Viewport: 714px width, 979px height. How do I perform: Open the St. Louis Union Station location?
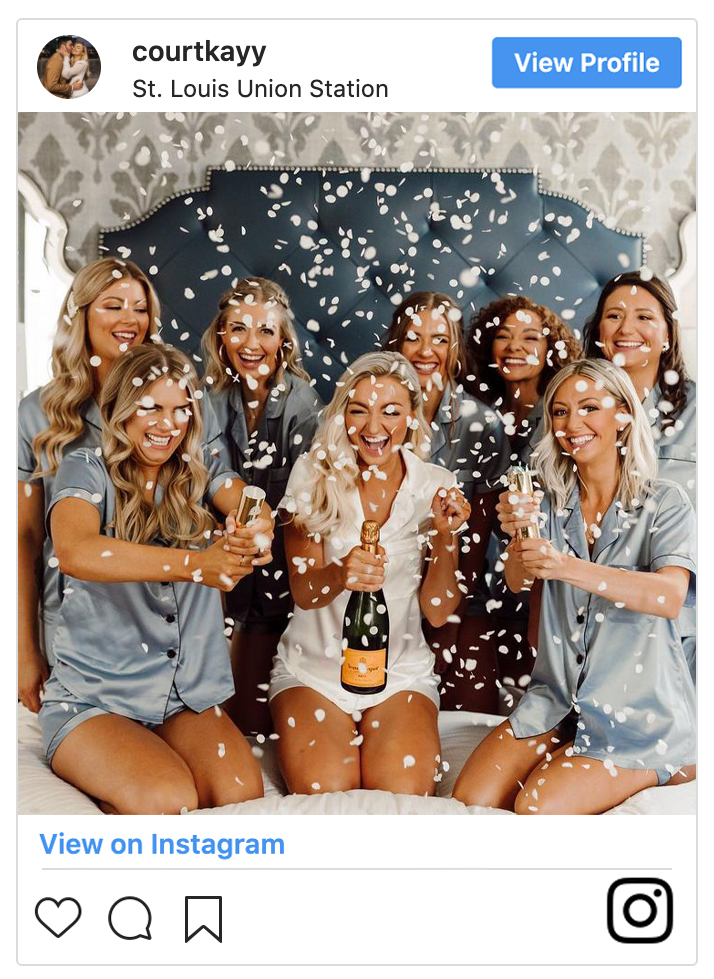tap(260, 89)
